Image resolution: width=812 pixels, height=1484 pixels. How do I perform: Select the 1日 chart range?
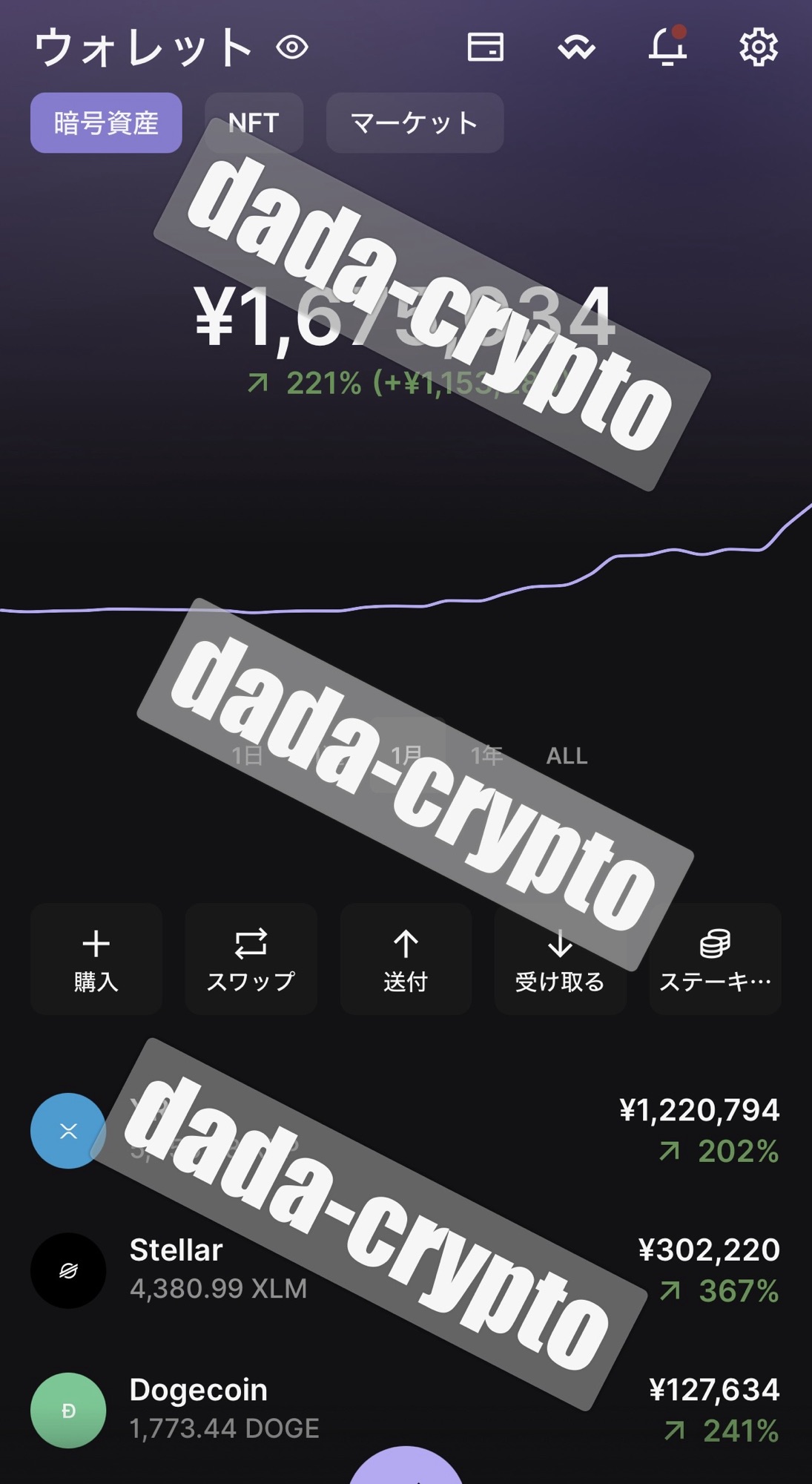click(x=247, y=756)
